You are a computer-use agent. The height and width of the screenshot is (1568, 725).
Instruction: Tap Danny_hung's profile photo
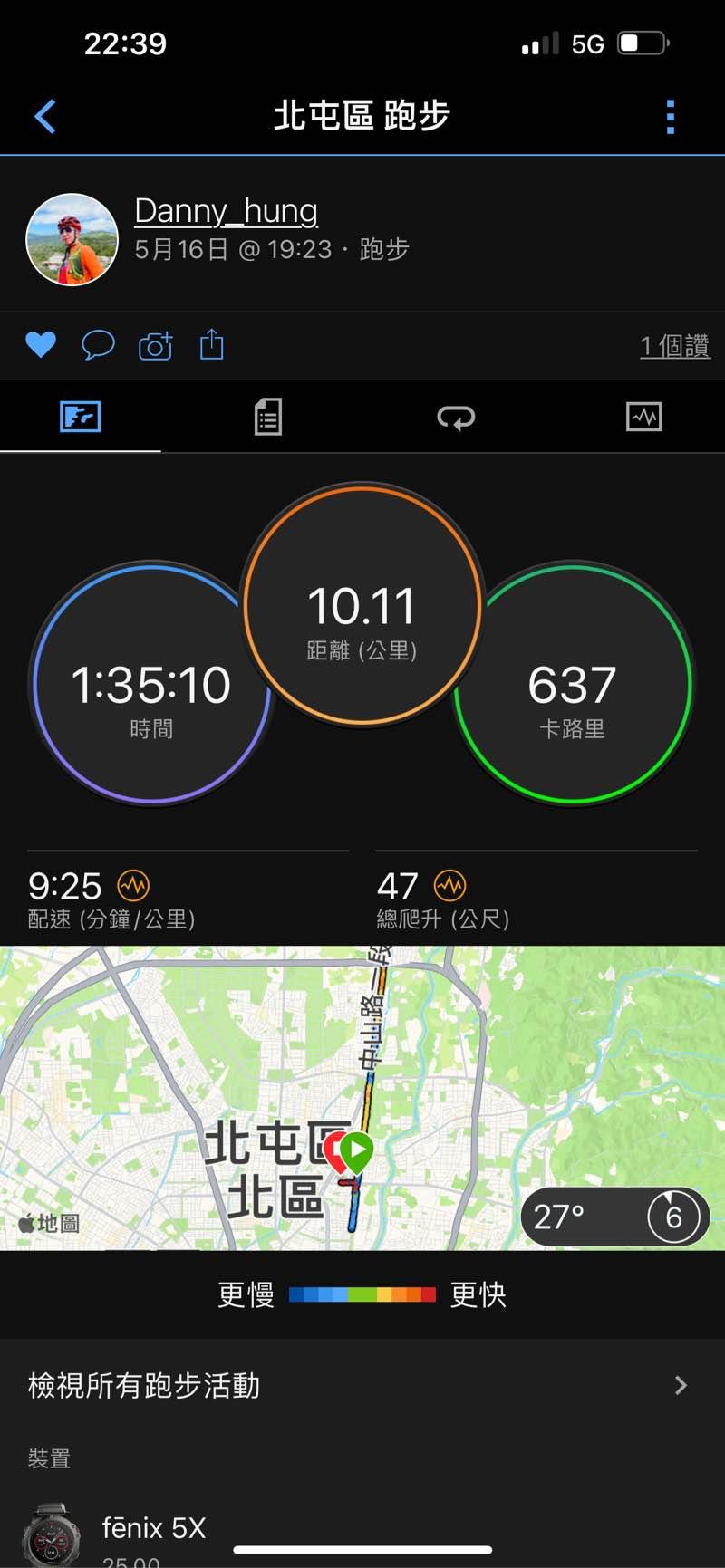click(72, 239)
